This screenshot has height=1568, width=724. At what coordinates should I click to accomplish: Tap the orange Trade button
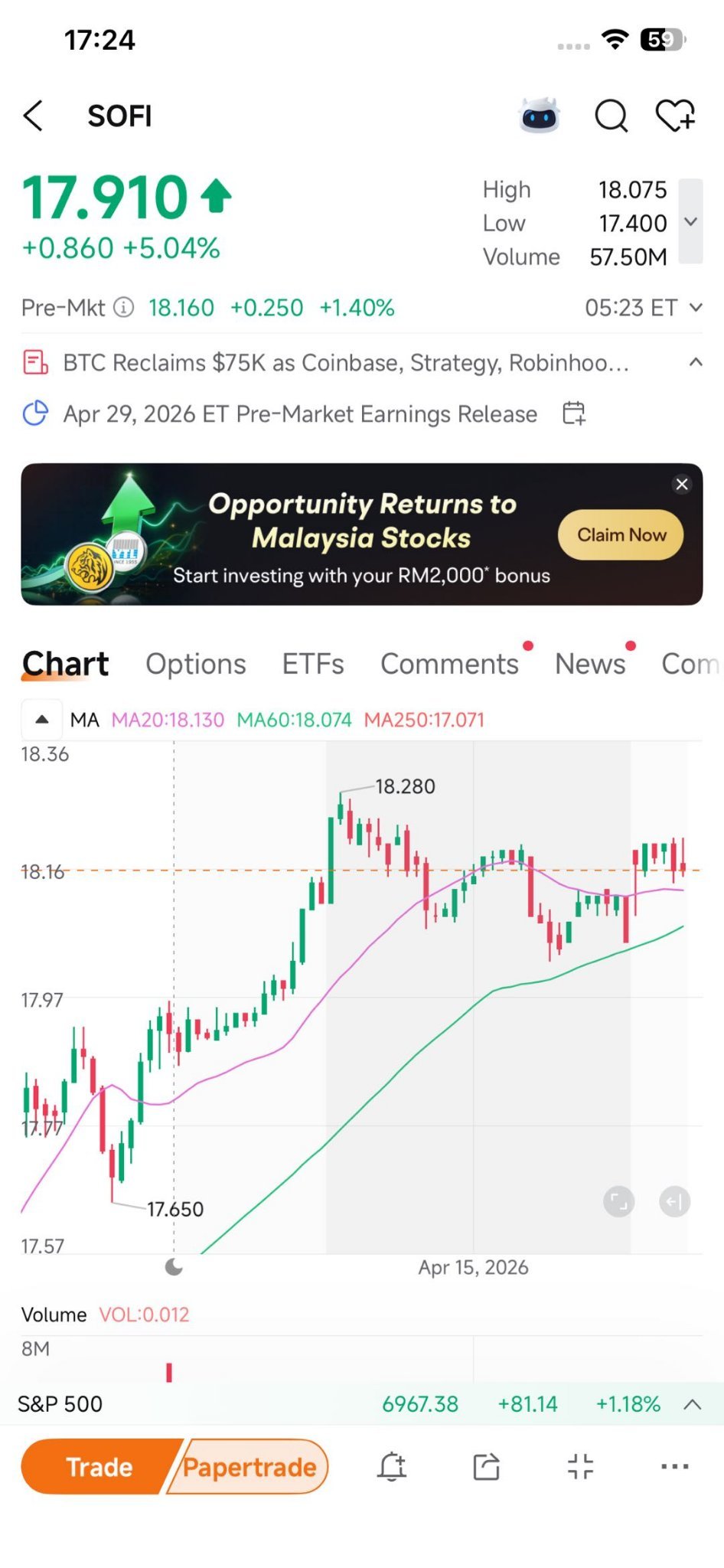99,1467
